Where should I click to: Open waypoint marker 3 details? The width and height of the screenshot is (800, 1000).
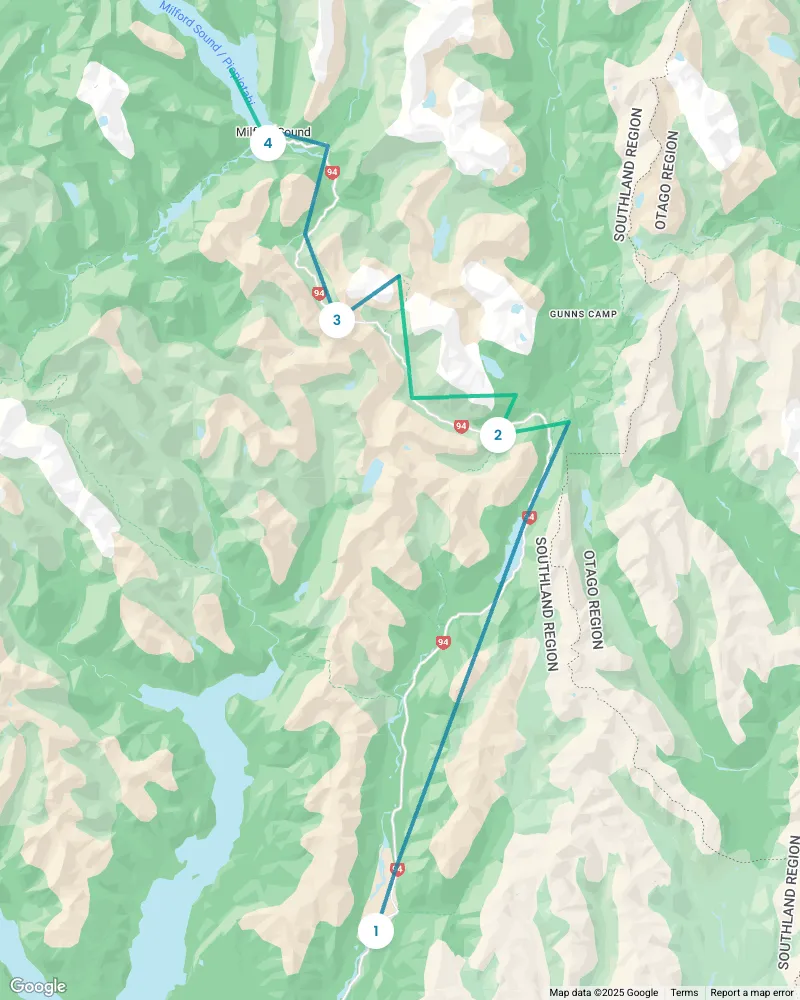tap(337, 321)
